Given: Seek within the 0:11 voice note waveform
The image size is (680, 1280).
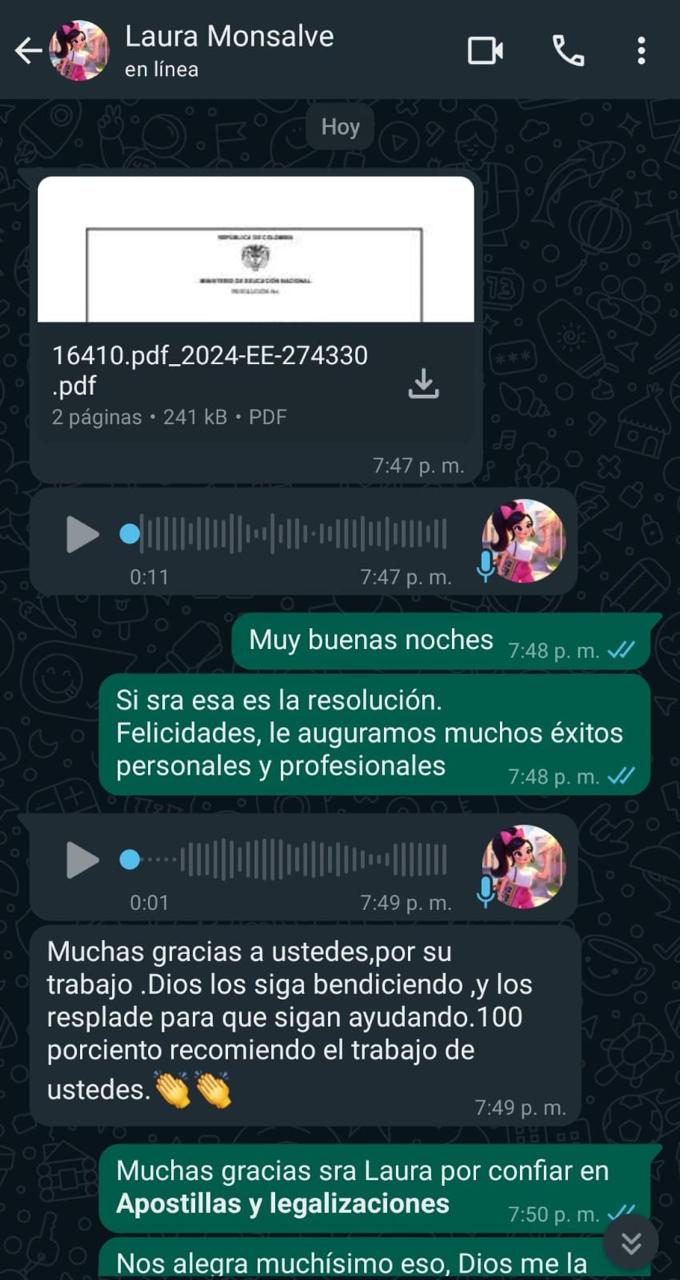Looking at the screenshot, I should tap(290, 534).
